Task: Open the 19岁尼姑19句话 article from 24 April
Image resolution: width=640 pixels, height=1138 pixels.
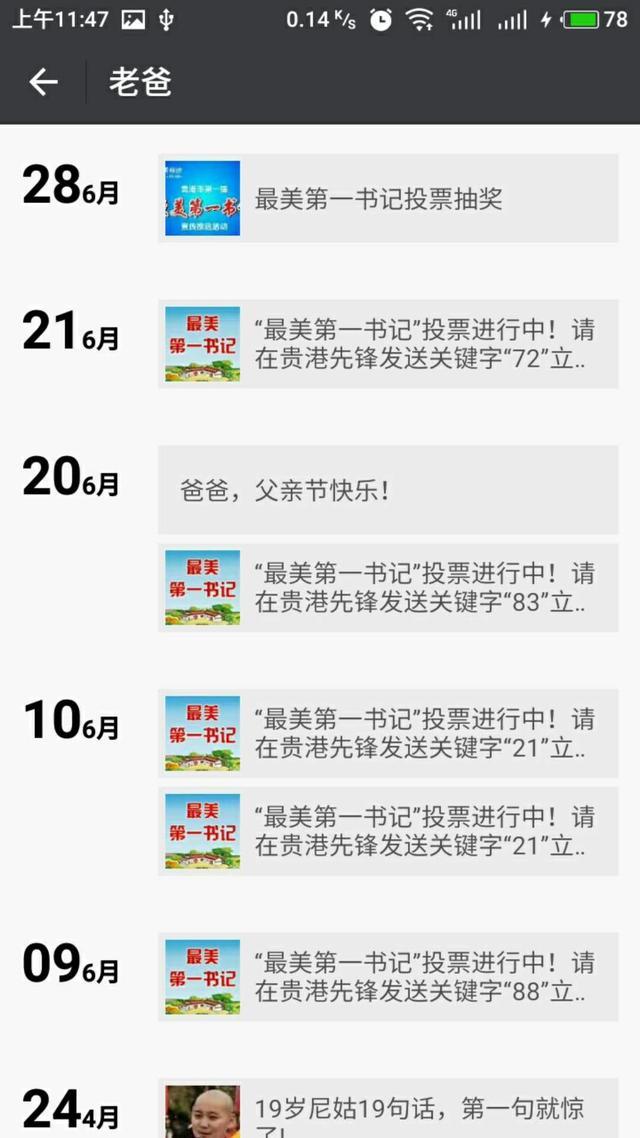Action: 388,1108
